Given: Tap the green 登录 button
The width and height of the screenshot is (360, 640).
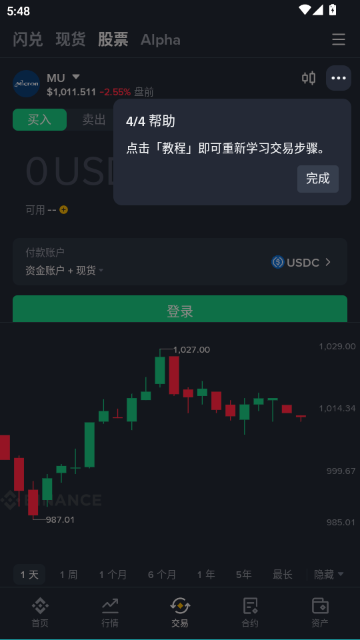Looking at the screenshot, I should tap(180, 309).
